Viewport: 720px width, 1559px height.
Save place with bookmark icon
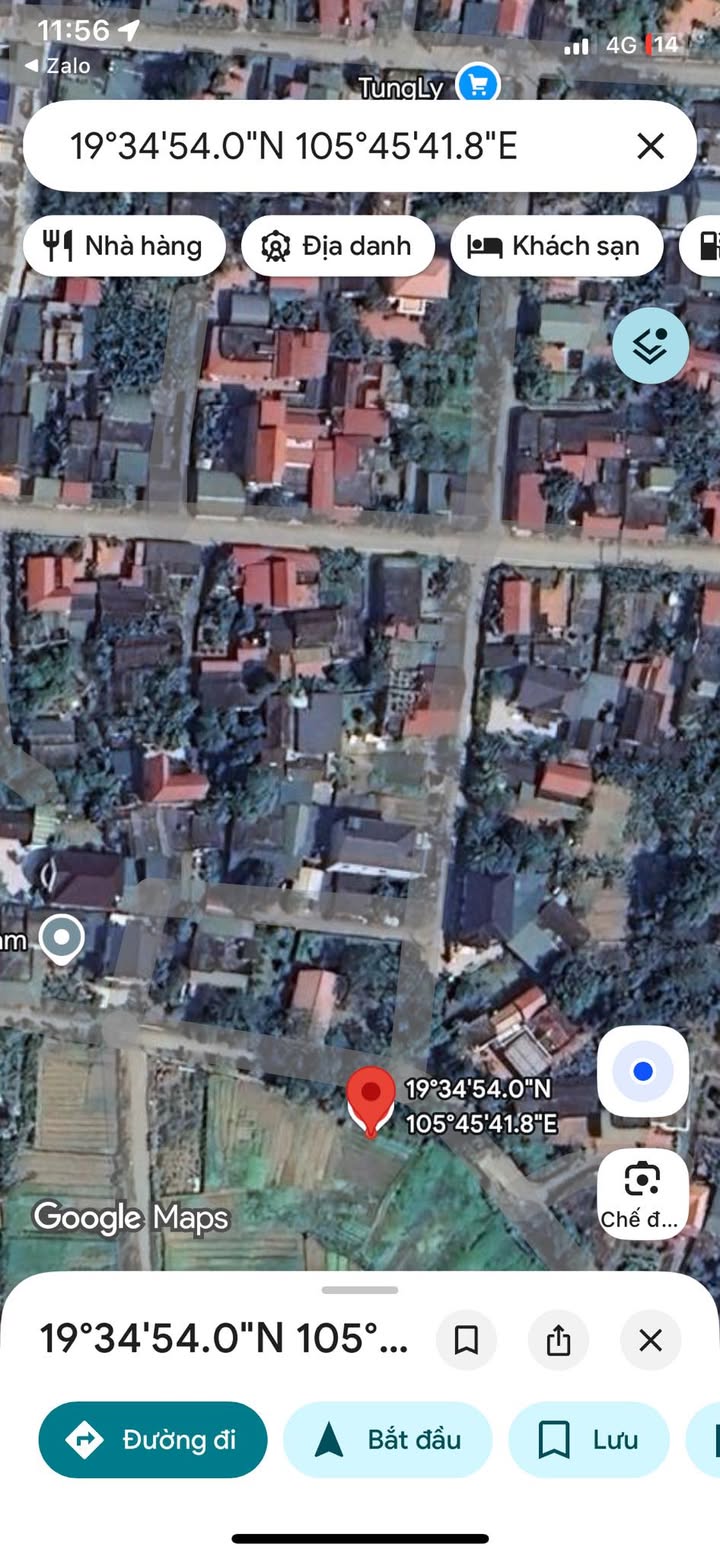(466, 1339)
